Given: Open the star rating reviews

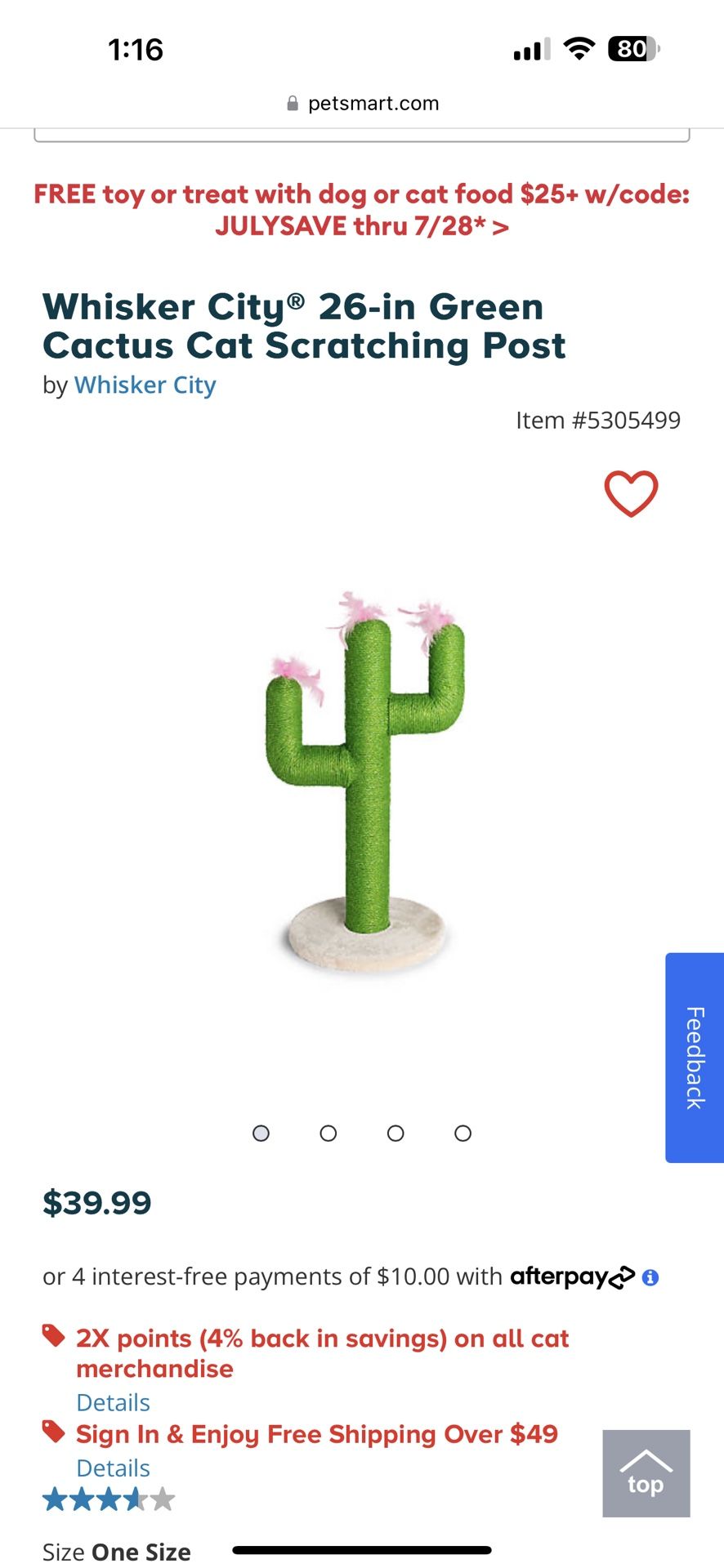Looking at the screenshot, I should pyautogui.click(x=109, y=1499).
